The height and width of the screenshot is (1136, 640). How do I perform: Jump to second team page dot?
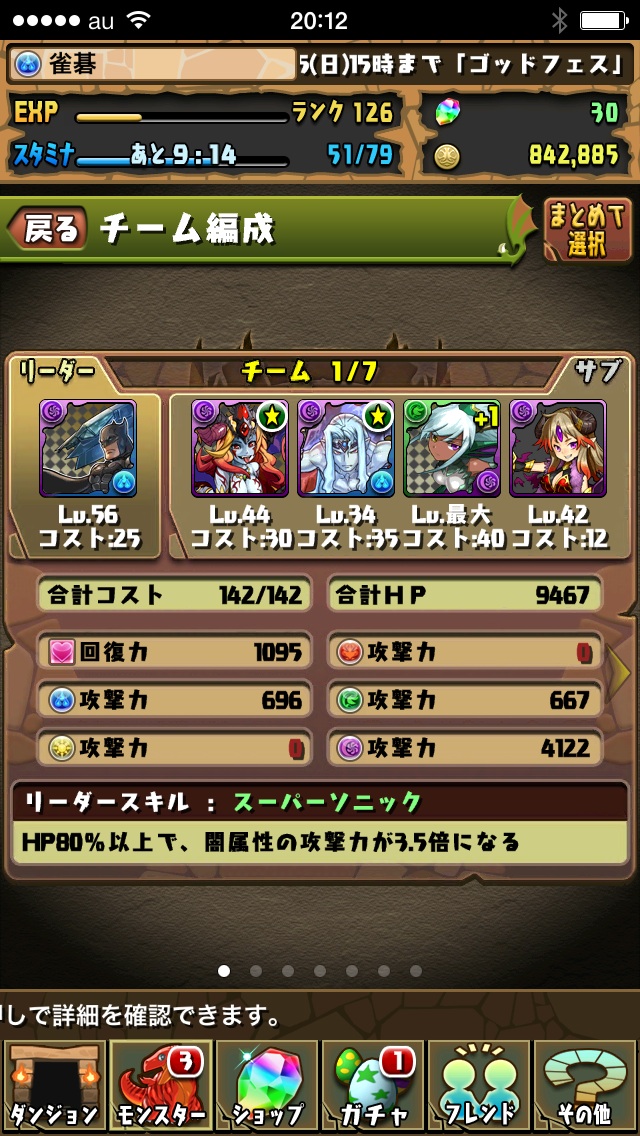click(256, 970)
